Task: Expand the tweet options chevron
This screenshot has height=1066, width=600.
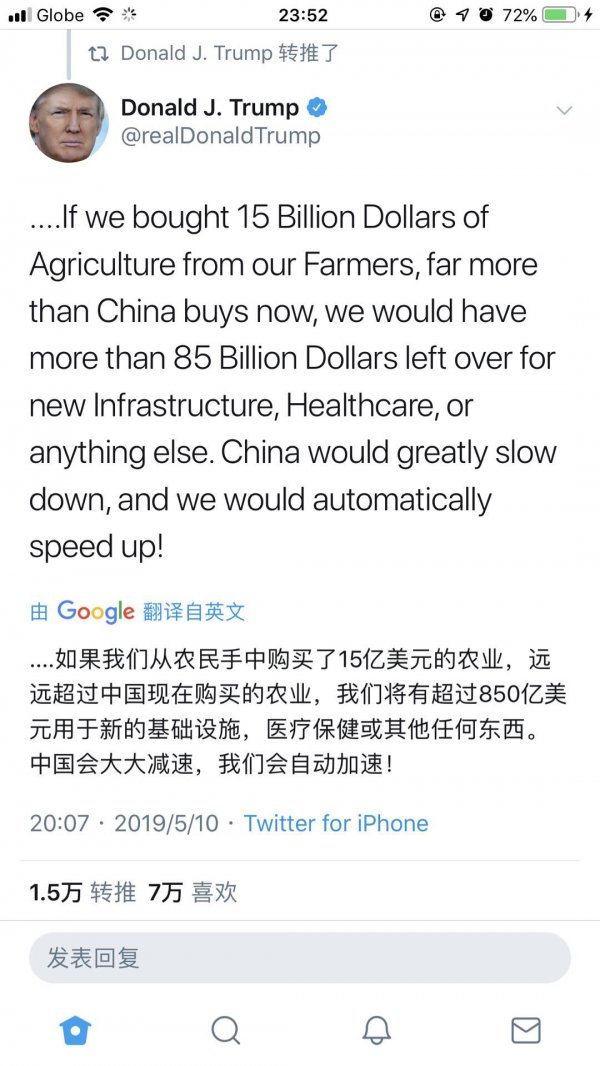Action: click(564, 110)
